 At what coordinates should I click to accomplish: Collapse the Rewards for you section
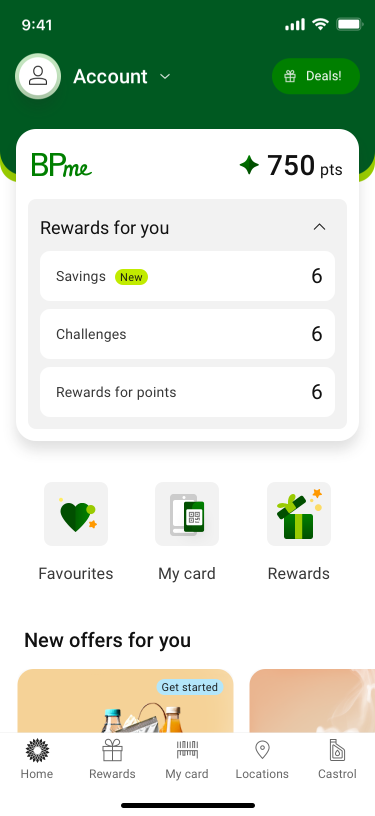coord(319,227)
